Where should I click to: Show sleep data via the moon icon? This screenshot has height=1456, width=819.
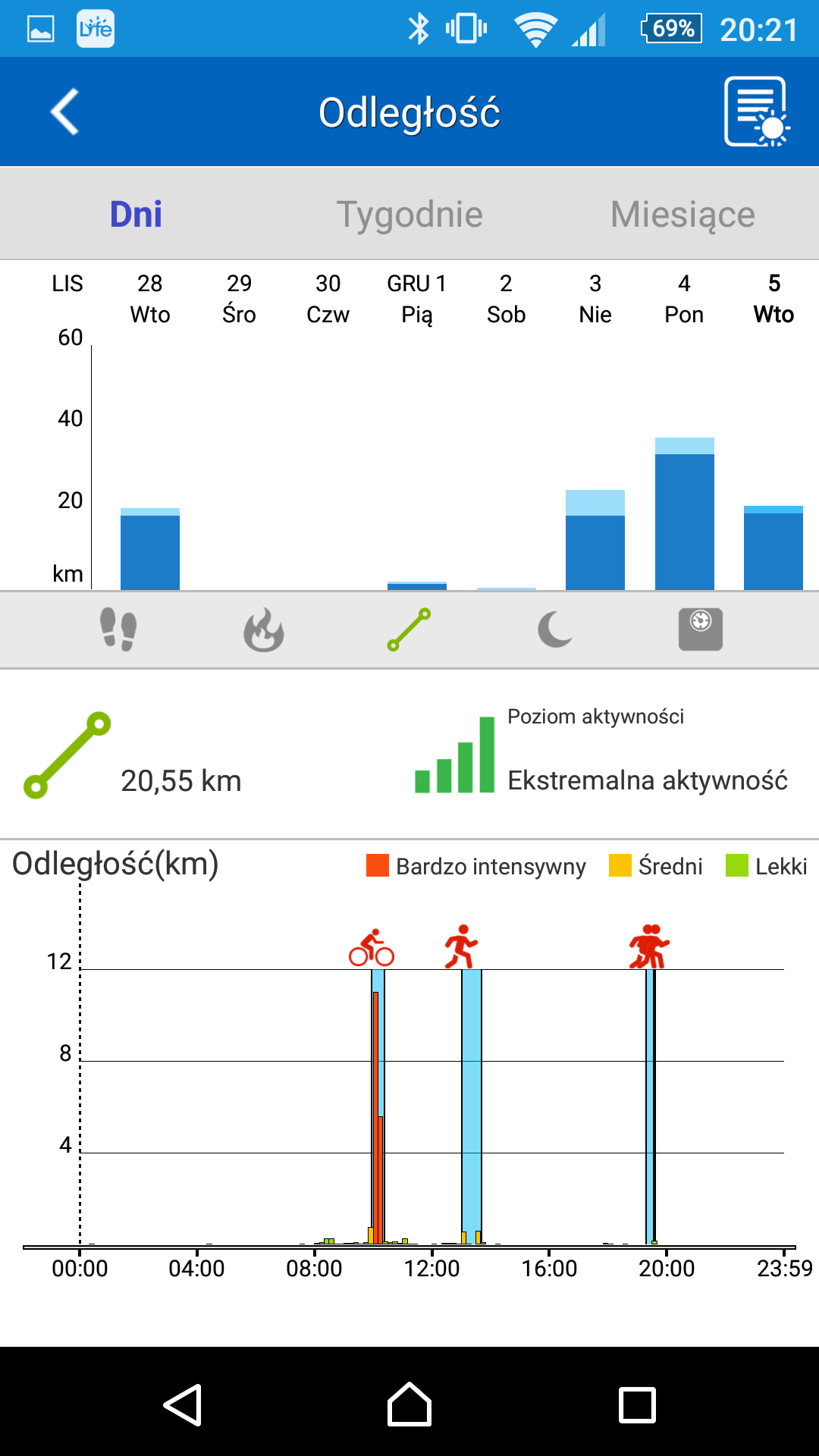(555, 629)
